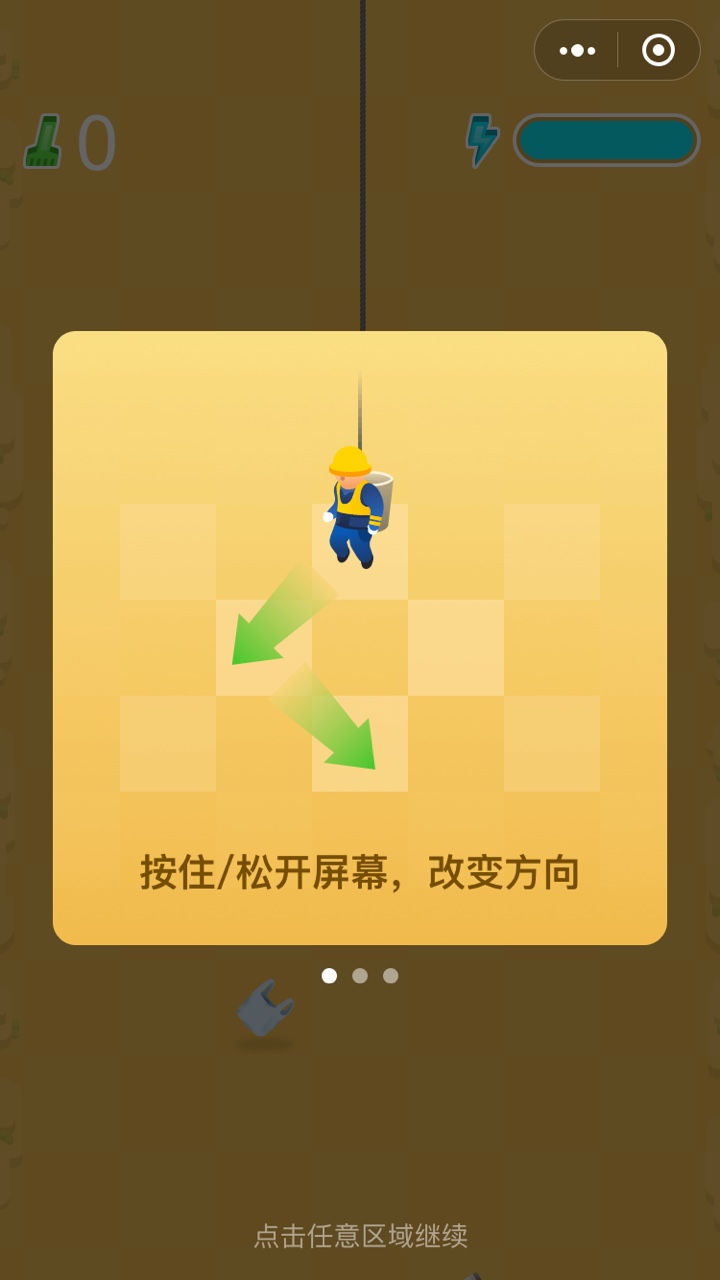The height and width of the screenshot is (1280, 720).
Task: Tap the worker's gray backpack
Action: tap(386, 498)
